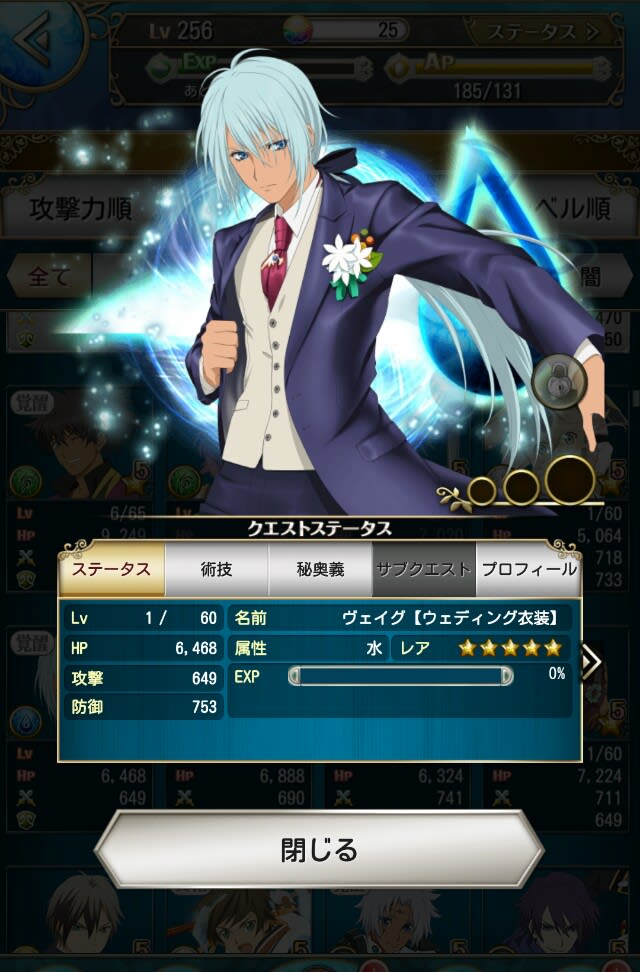This screenshot has width=640, height=972.
Task: Select the ステータス tab
Action: [112, 569]
